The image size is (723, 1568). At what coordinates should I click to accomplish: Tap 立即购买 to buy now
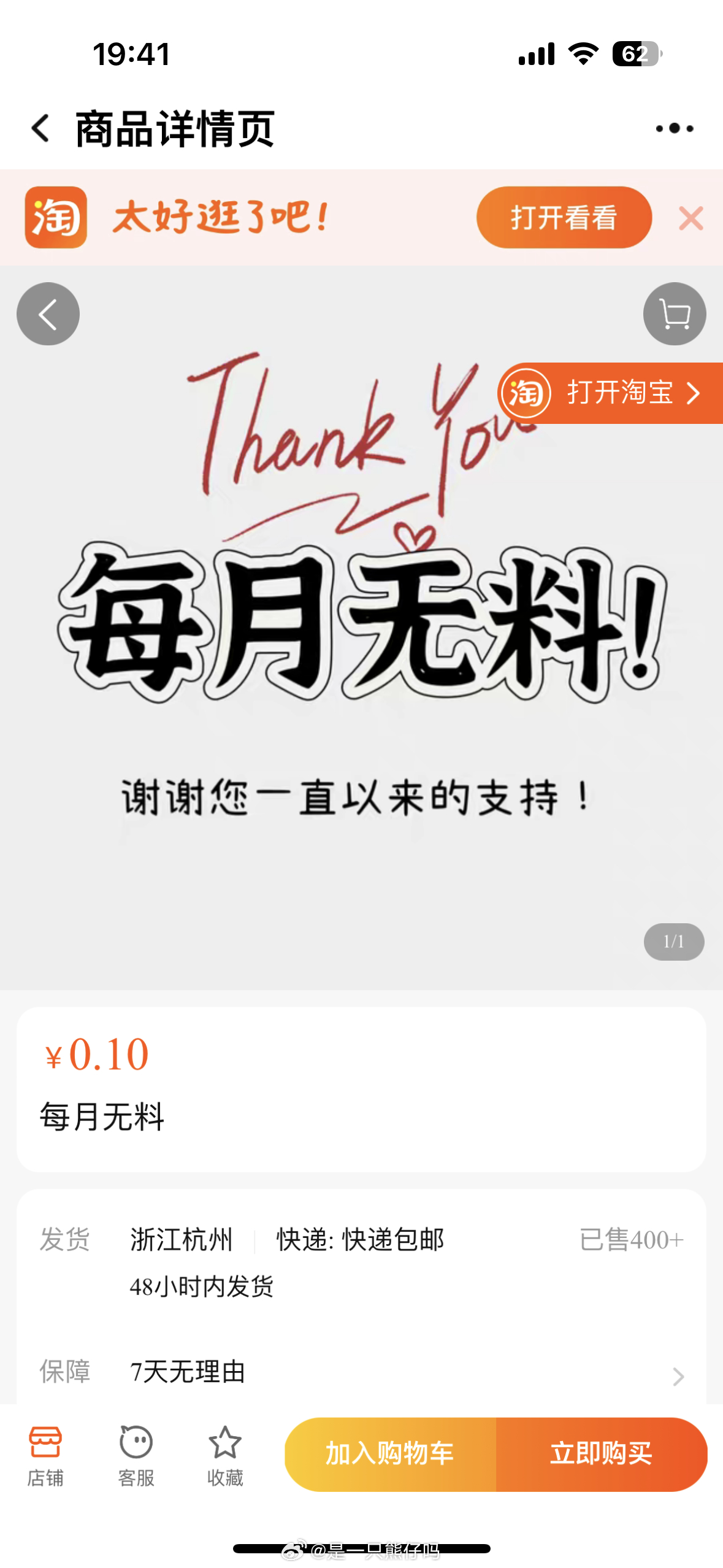click(x=601, y=1454)
